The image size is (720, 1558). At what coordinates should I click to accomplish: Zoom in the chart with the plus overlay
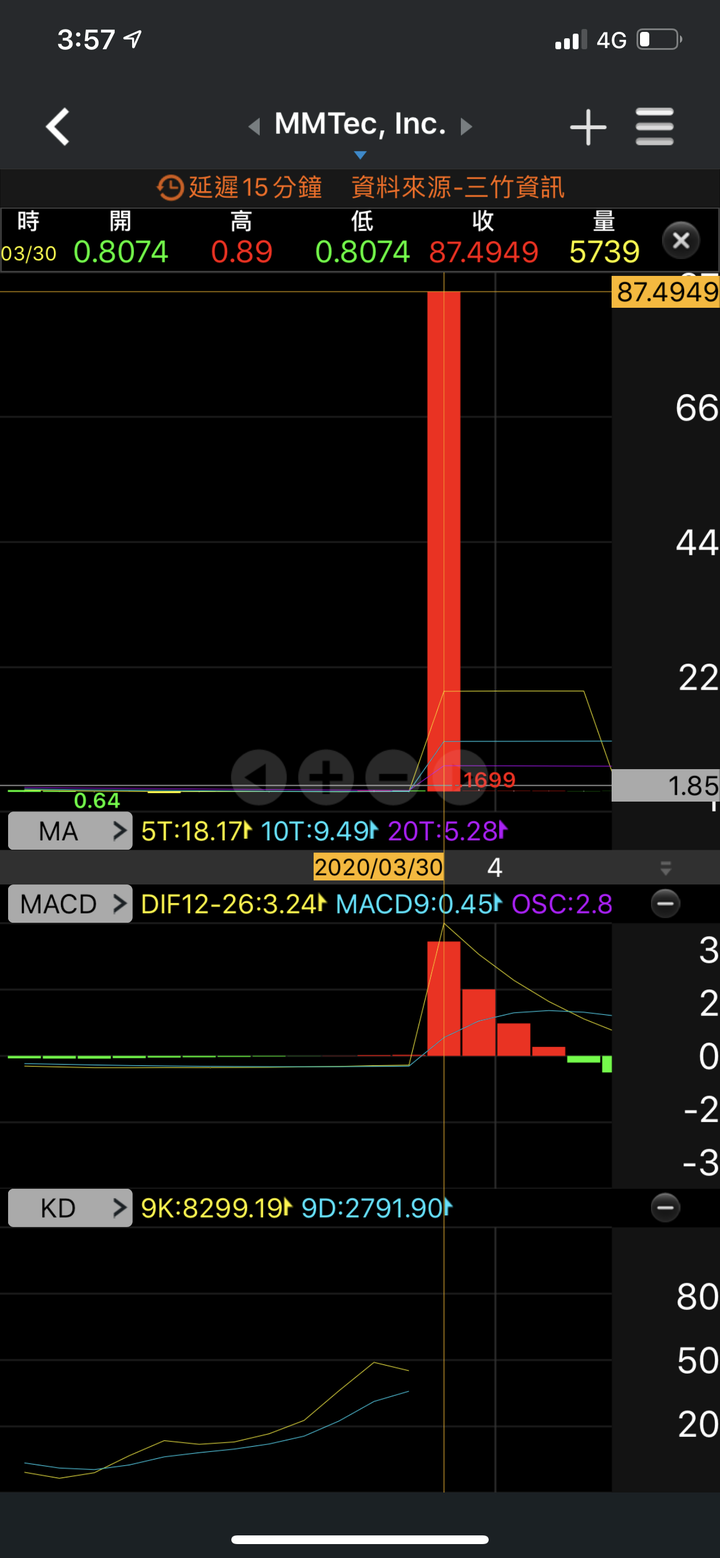click(x=324, y=775)
